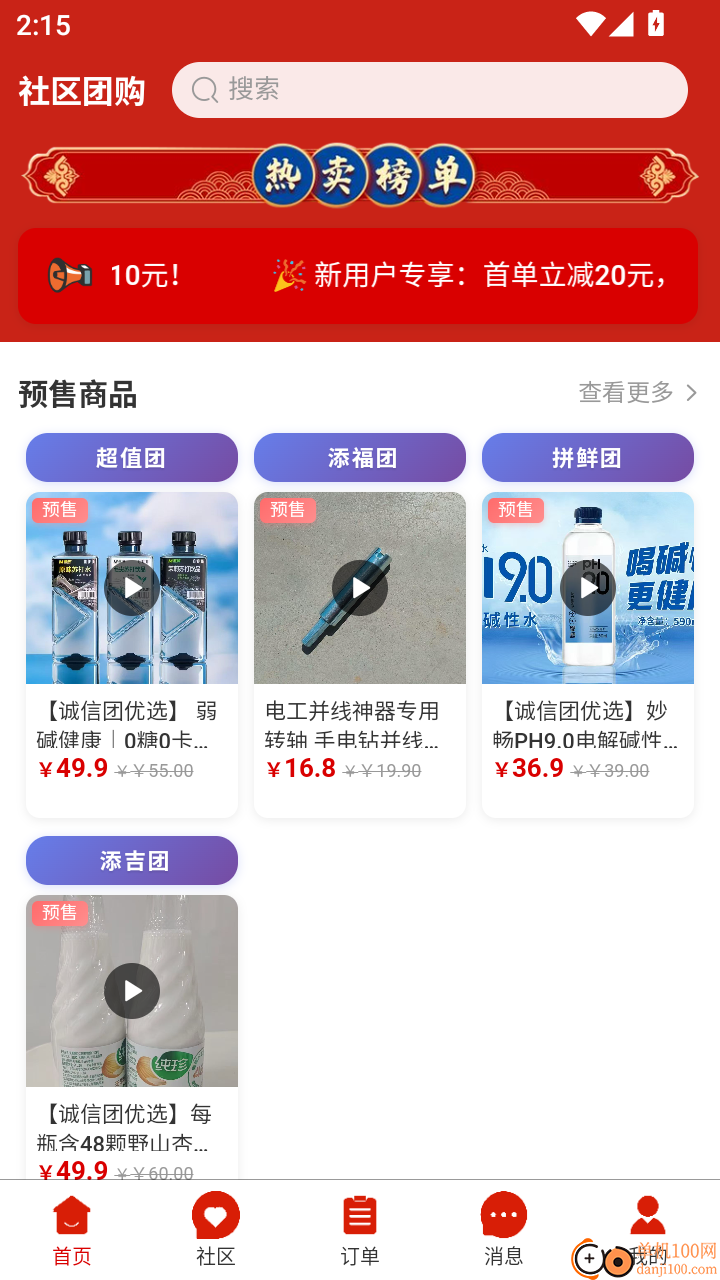The height and width of the screenshot is (1280, 720).
Task: Tap the search input field
Action: click(x=430, y=90)
